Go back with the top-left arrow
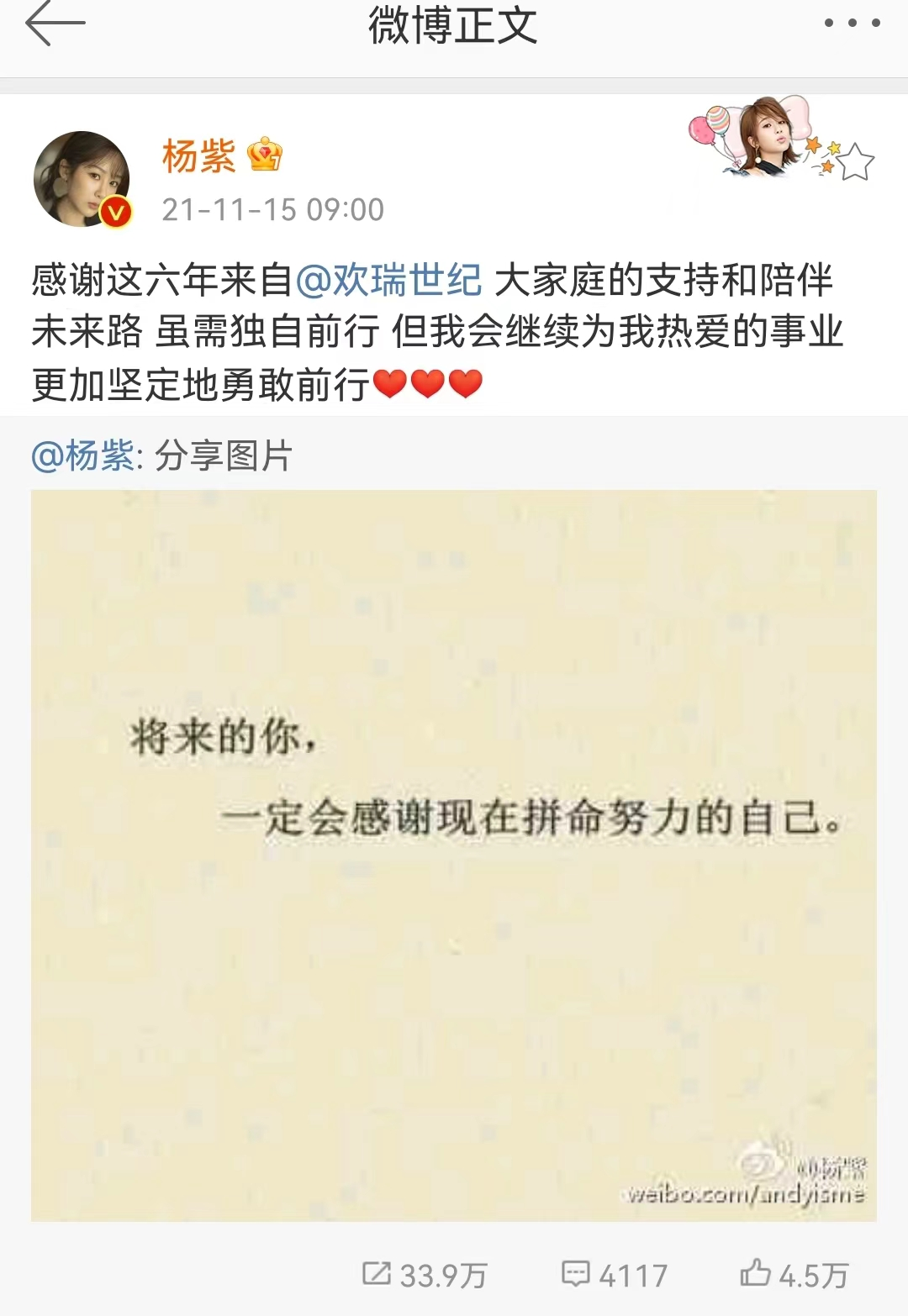The image size is (908, 1316). (55, 24)
